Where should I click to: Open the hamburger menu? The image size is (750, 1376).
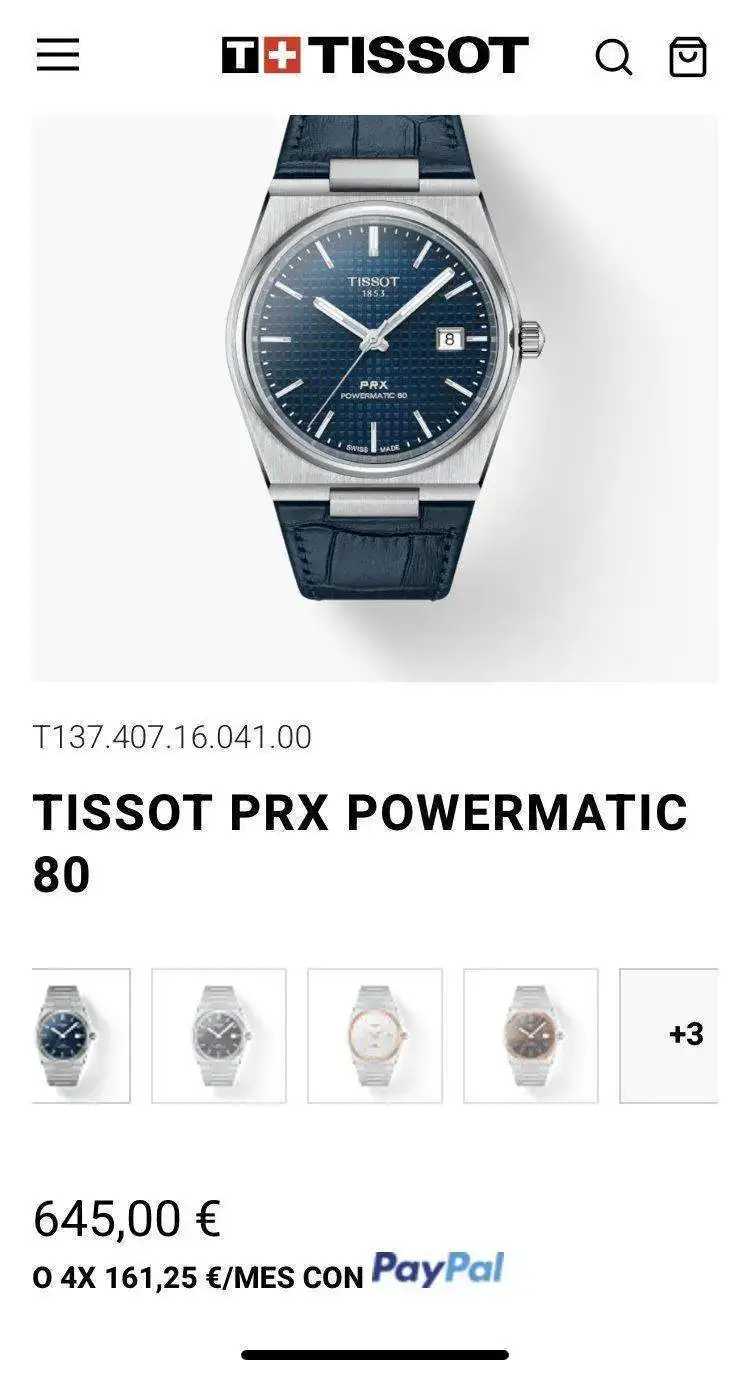point(58,56)
